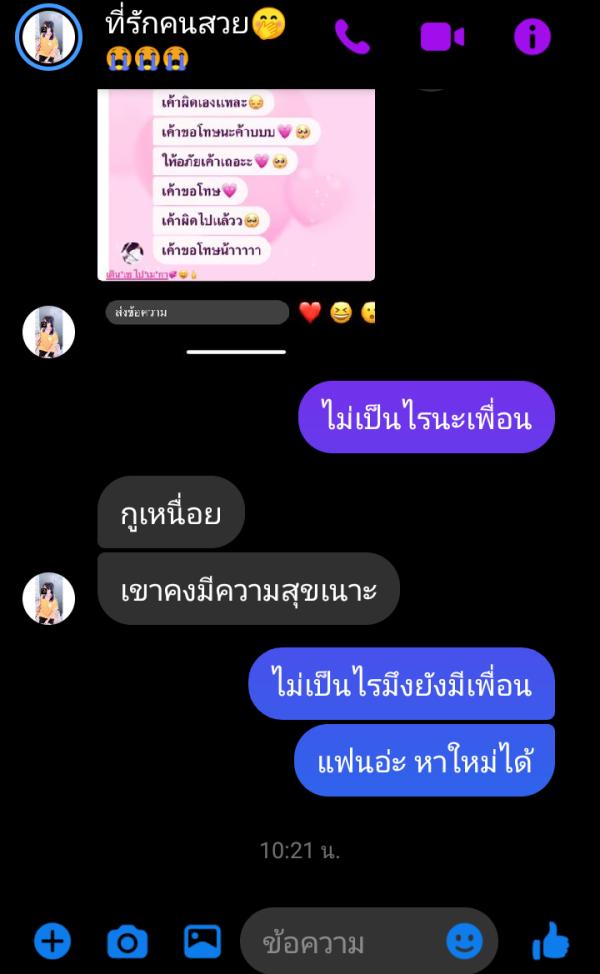Open the contact's profile picture in header
The height and width of the screenshot is (974, 600).
point(48,37)
